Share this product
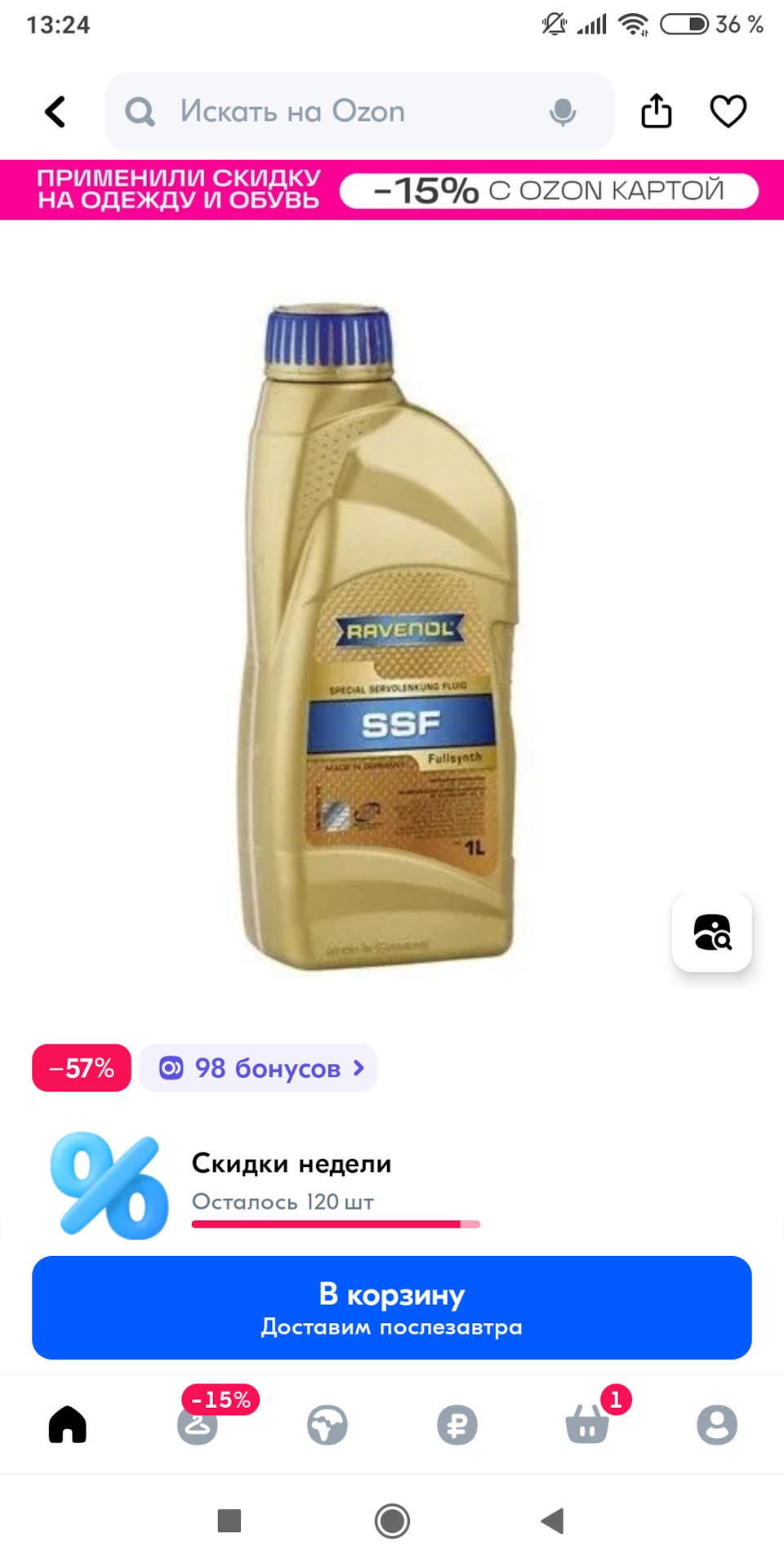Image resolution: width=784 pixels, height=1568 pixels. (656, 111)
